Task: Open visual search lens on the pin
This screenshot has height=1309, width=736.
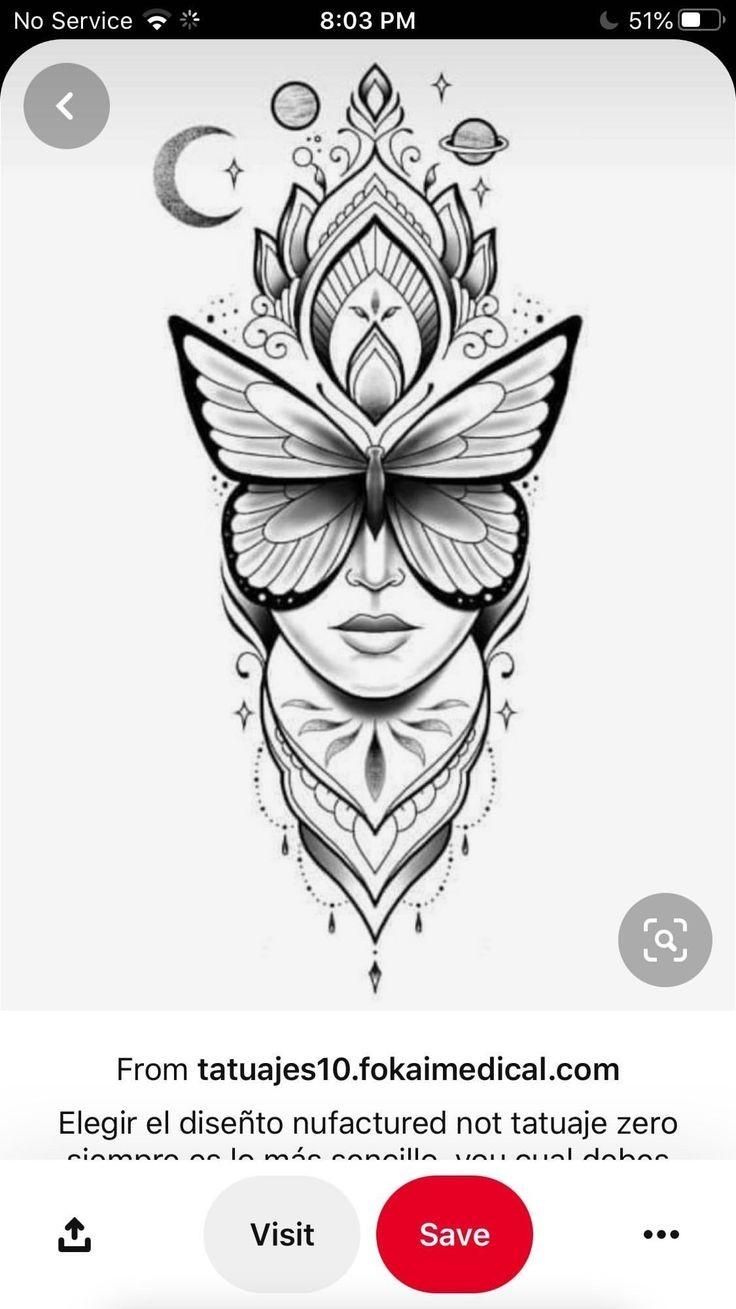Action: [664, 940]
